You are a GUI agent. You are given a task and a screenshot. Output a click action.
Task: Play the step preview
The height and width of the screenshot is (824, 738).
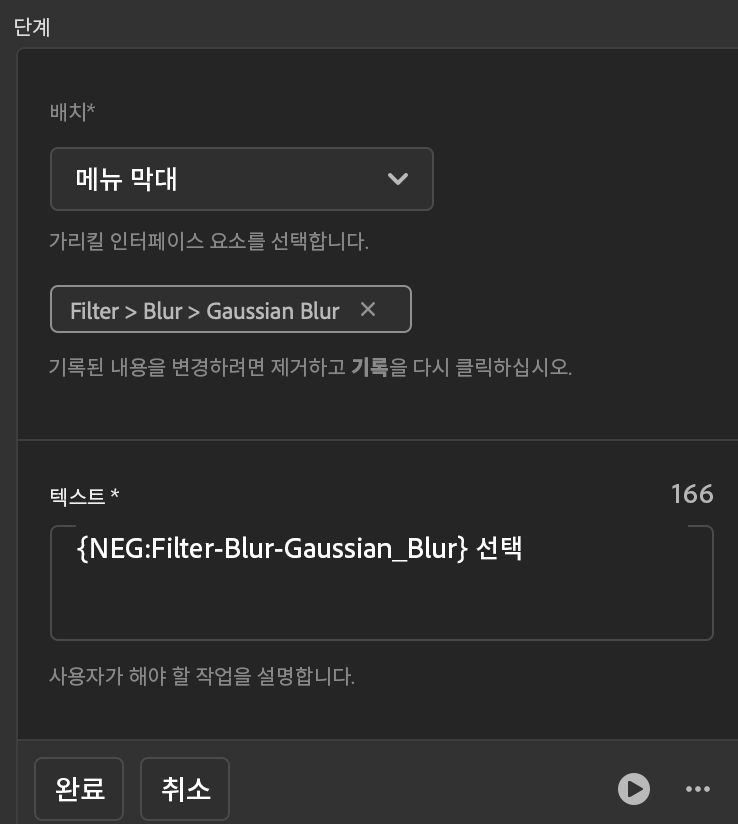click(x=633, y=789)
